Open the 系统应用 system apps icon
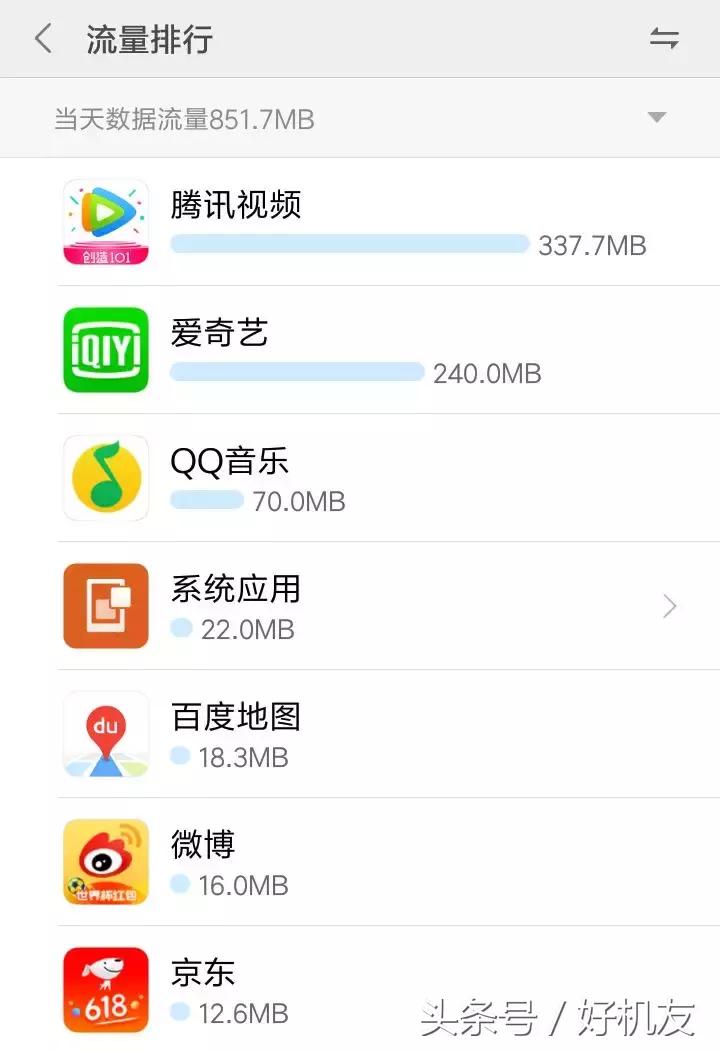Screen dimensions: 720x1052 point(106,605)
